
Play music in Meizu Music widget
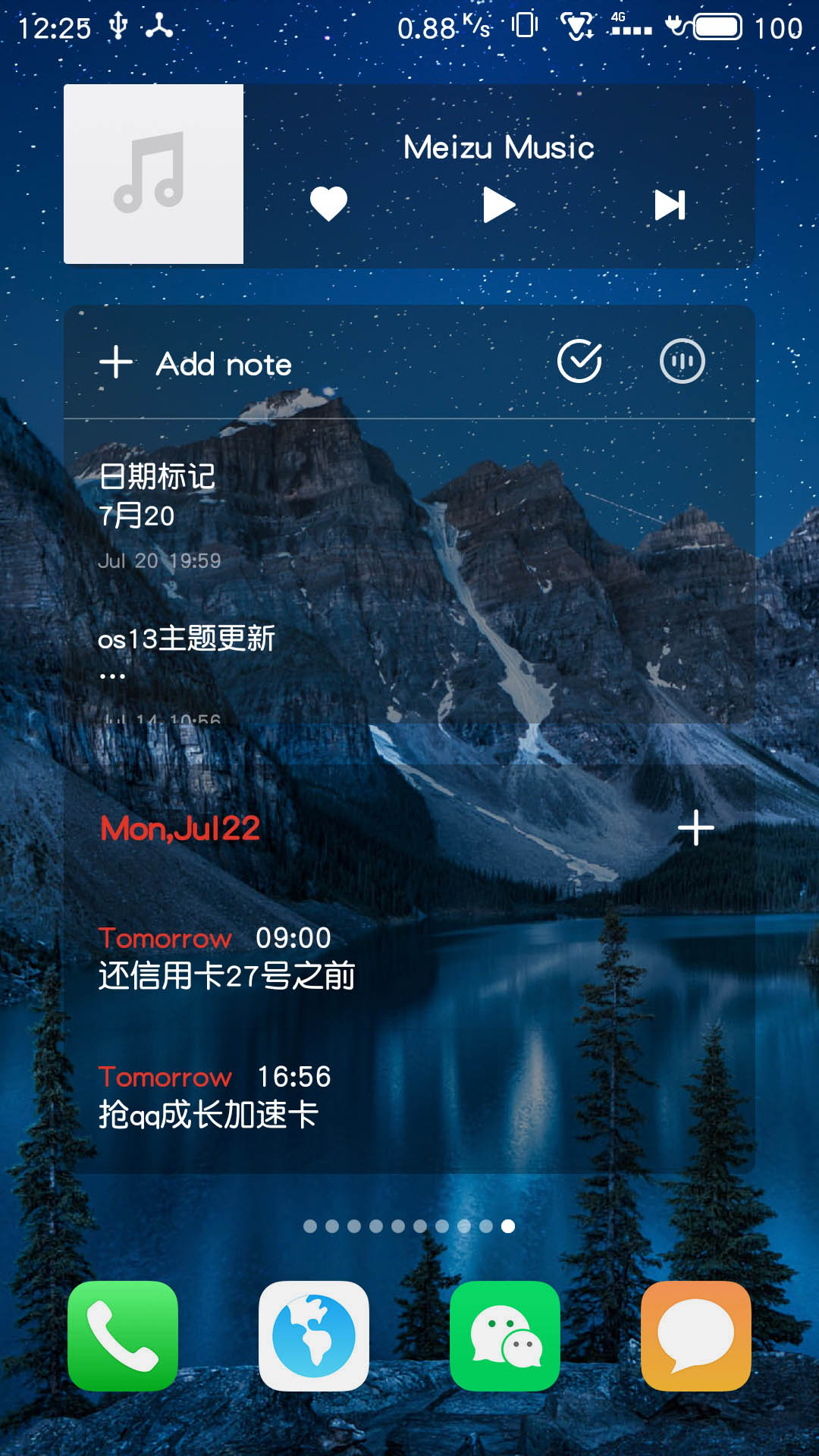[499, 205]
